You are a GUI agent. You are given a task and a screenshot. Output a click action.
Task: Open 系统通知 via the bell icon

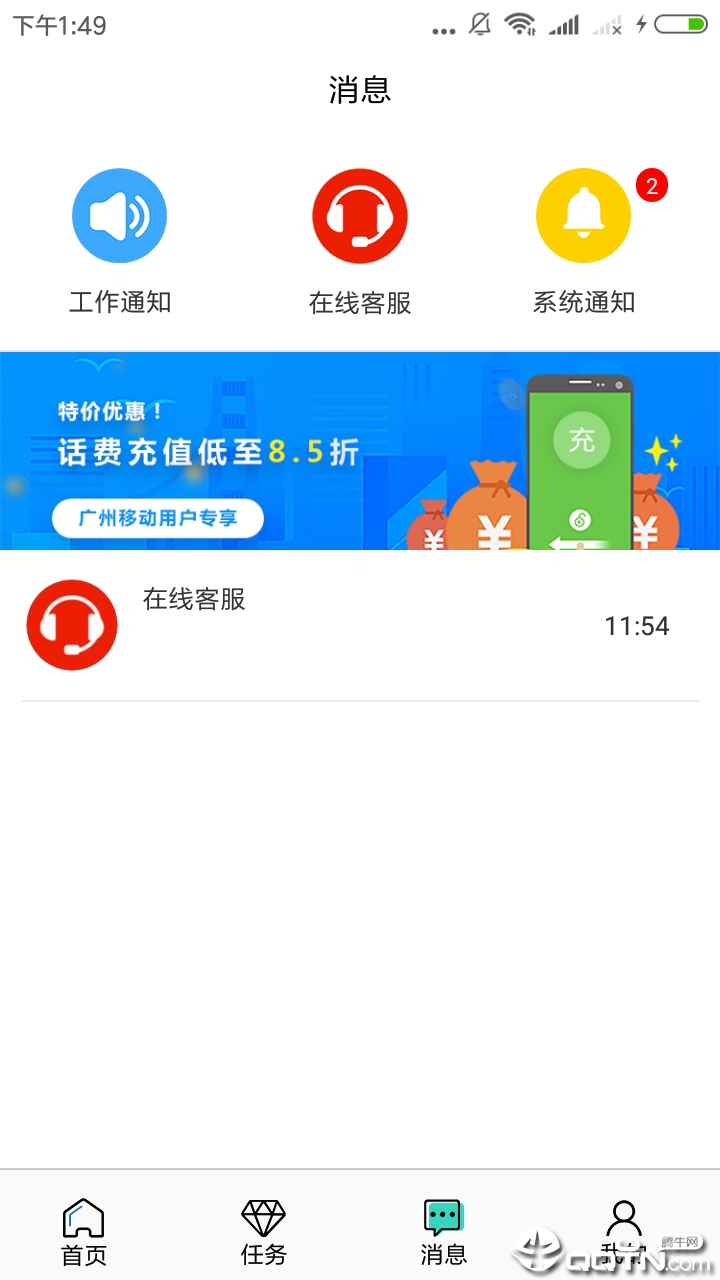click(583, 215)
